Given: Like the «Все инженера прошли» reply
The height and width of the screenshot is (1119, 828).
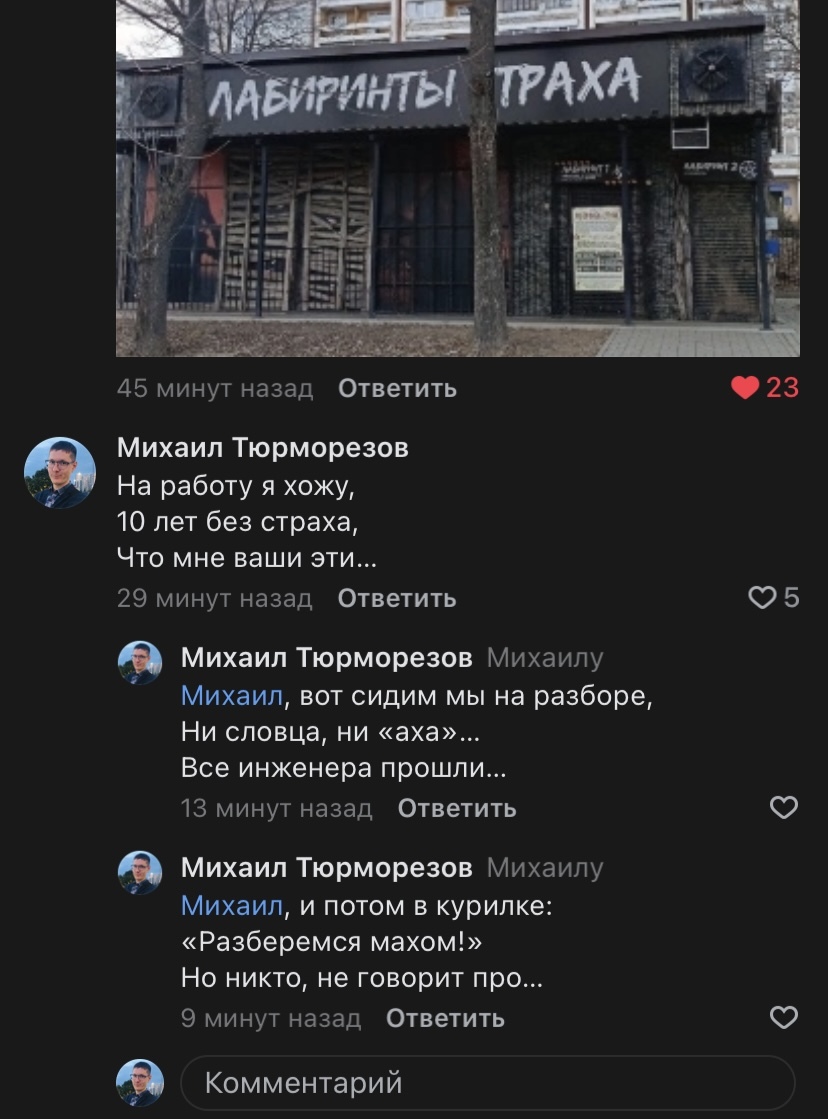Looking at the screenshot, I should coord(784,808).
